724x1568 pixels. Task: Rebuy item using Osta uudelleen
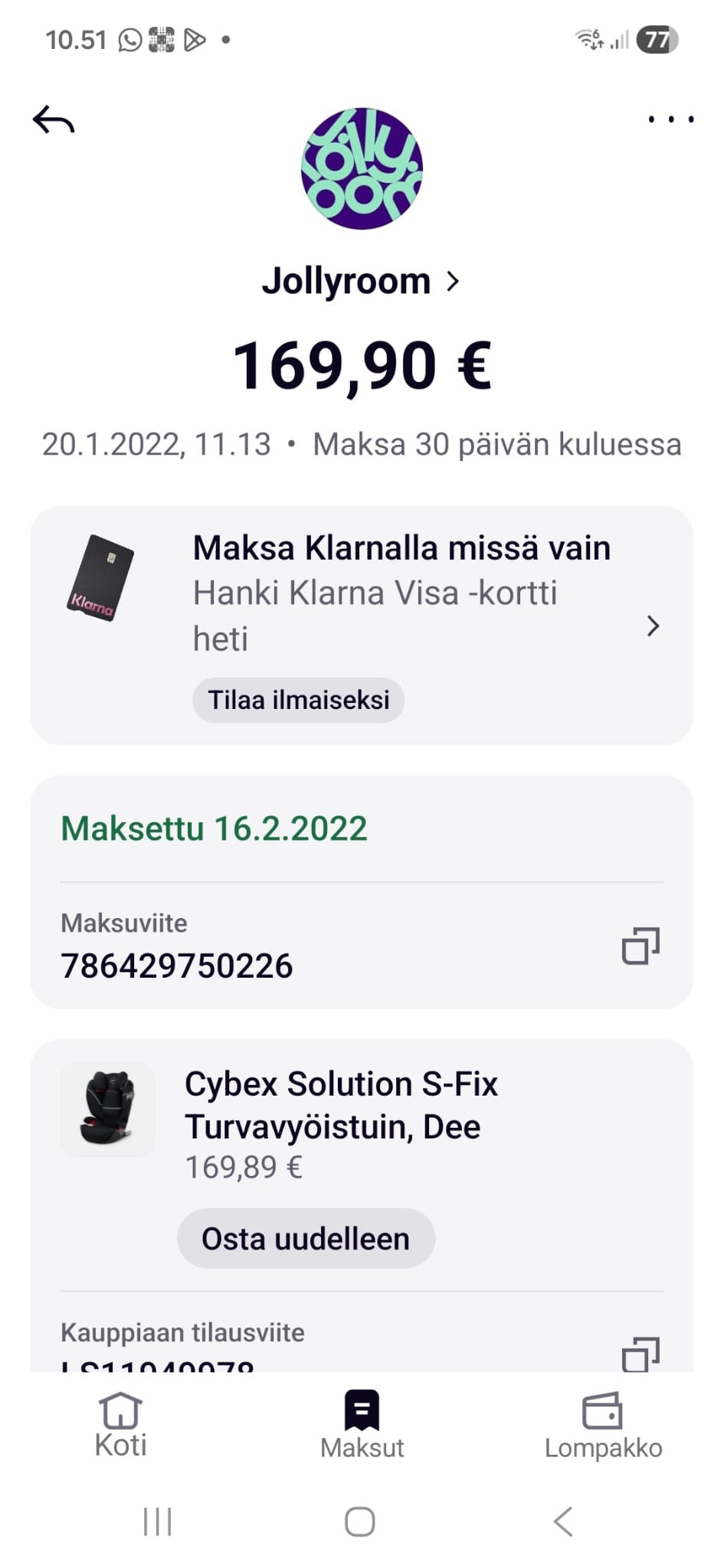[306, 1238]
